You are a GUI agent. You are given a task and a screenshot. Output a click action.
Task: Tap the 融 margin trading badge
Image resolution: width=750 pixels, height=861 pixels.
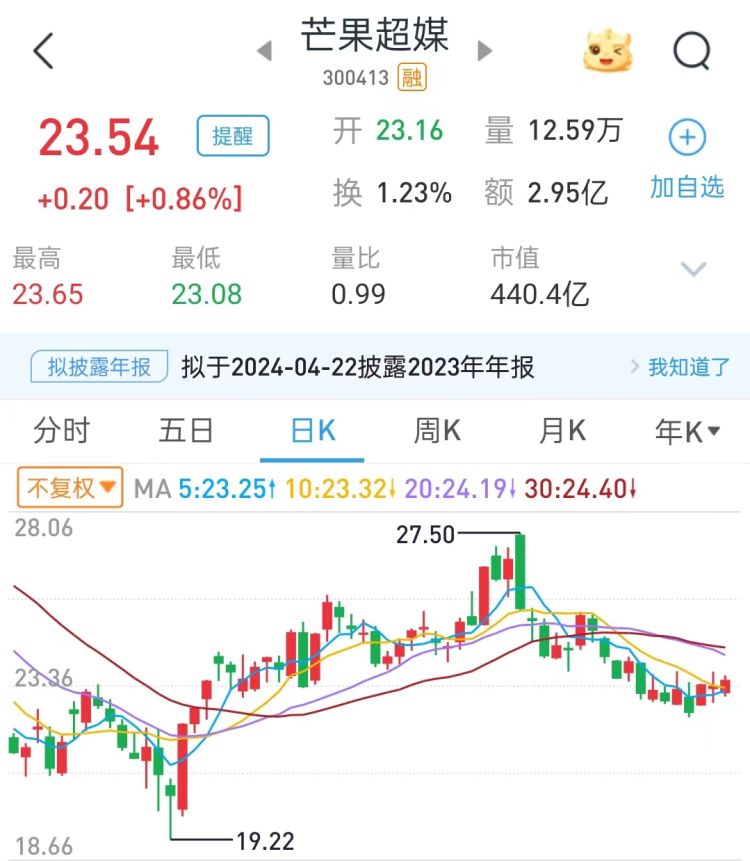point(412,77)
